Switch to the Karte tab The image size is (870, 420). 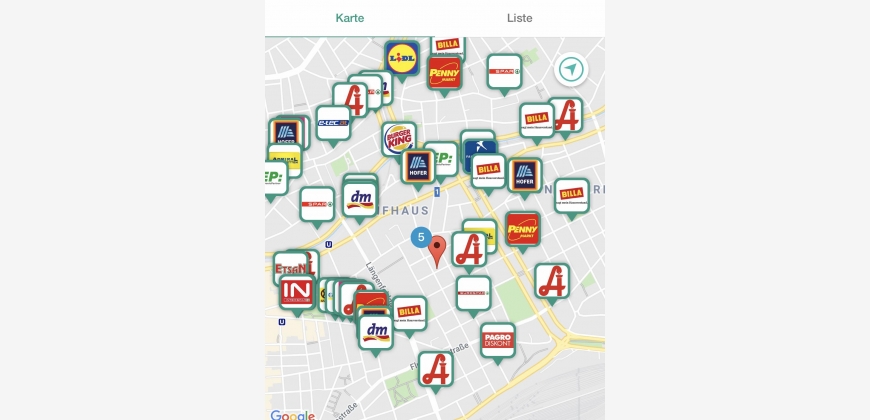click(x=350, y=18)
